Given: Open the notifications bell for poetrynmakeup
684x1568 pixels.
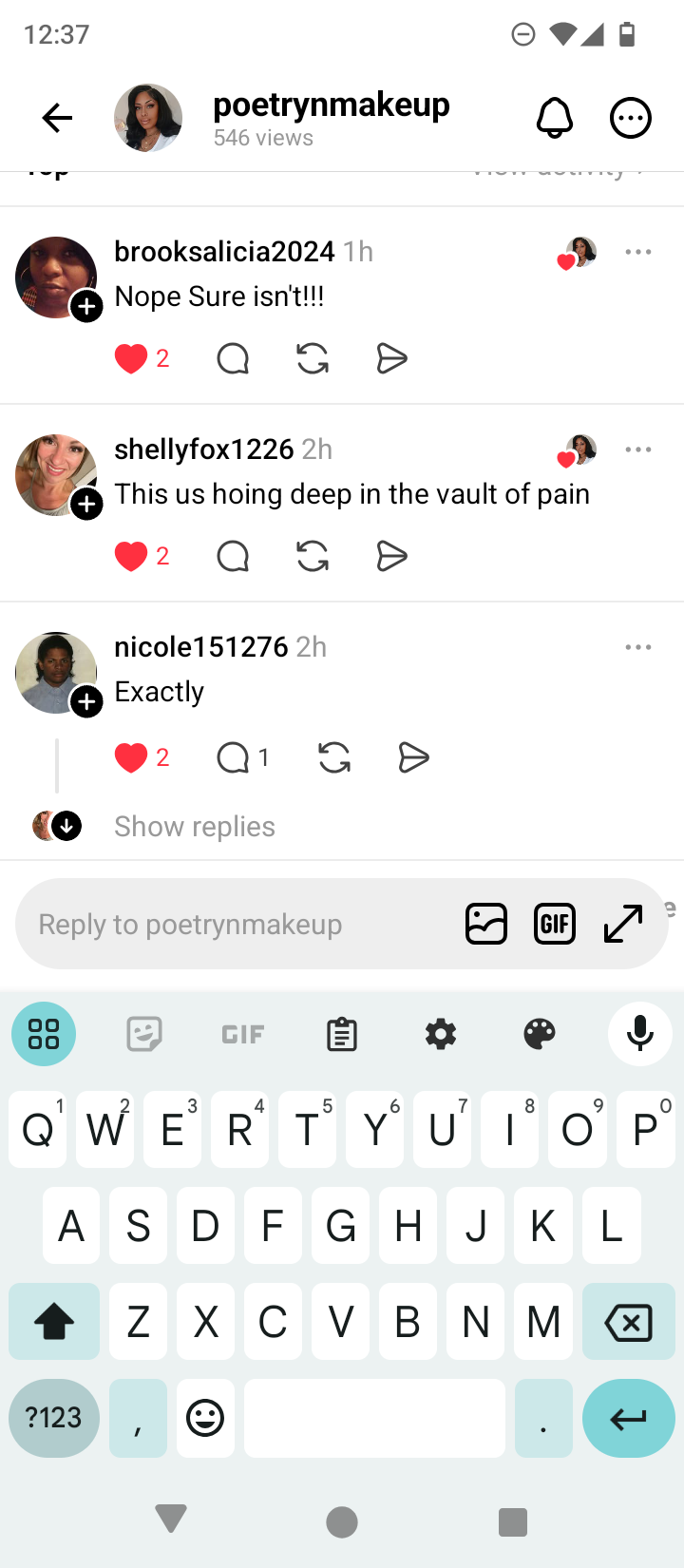Looking at the screenshot, I should pos(555,118).
